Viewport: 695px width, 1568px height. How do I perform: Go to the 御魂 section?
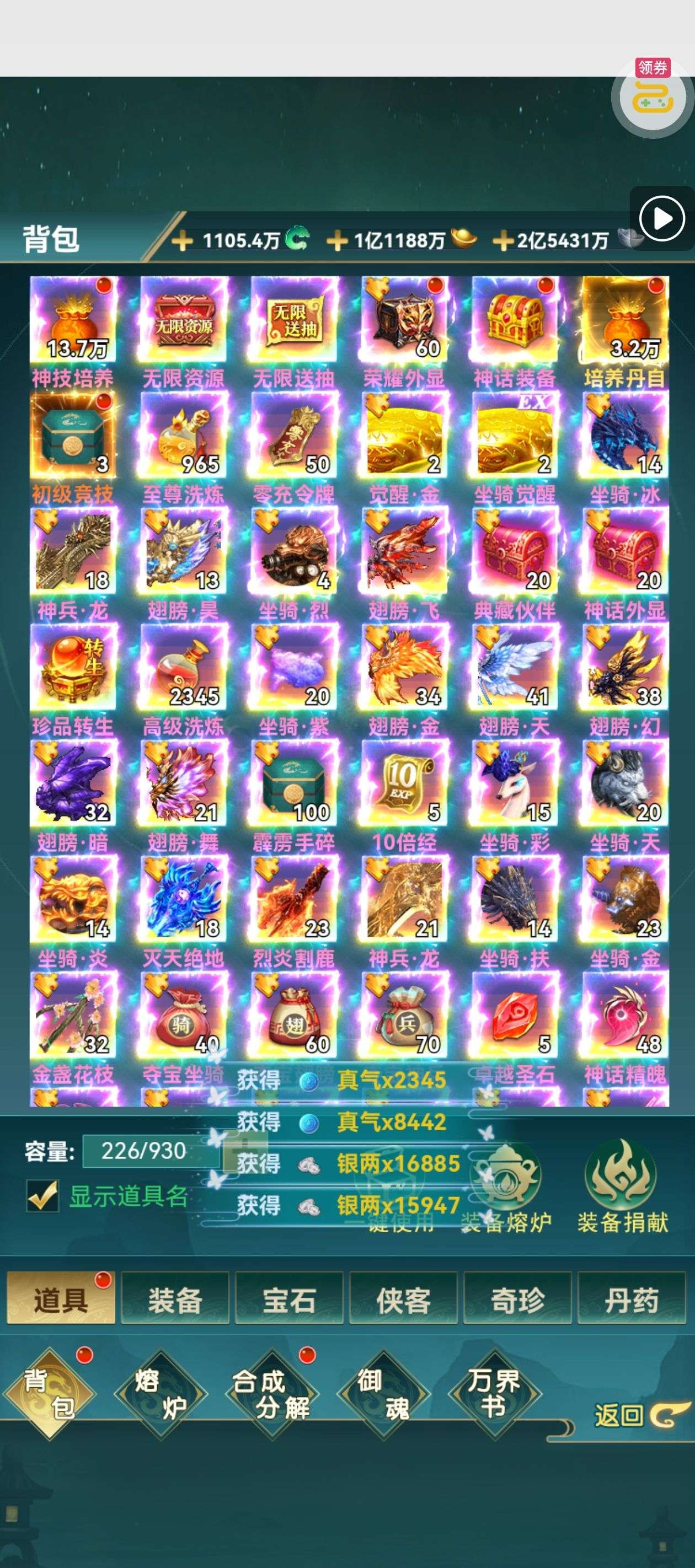[383, 1394]
